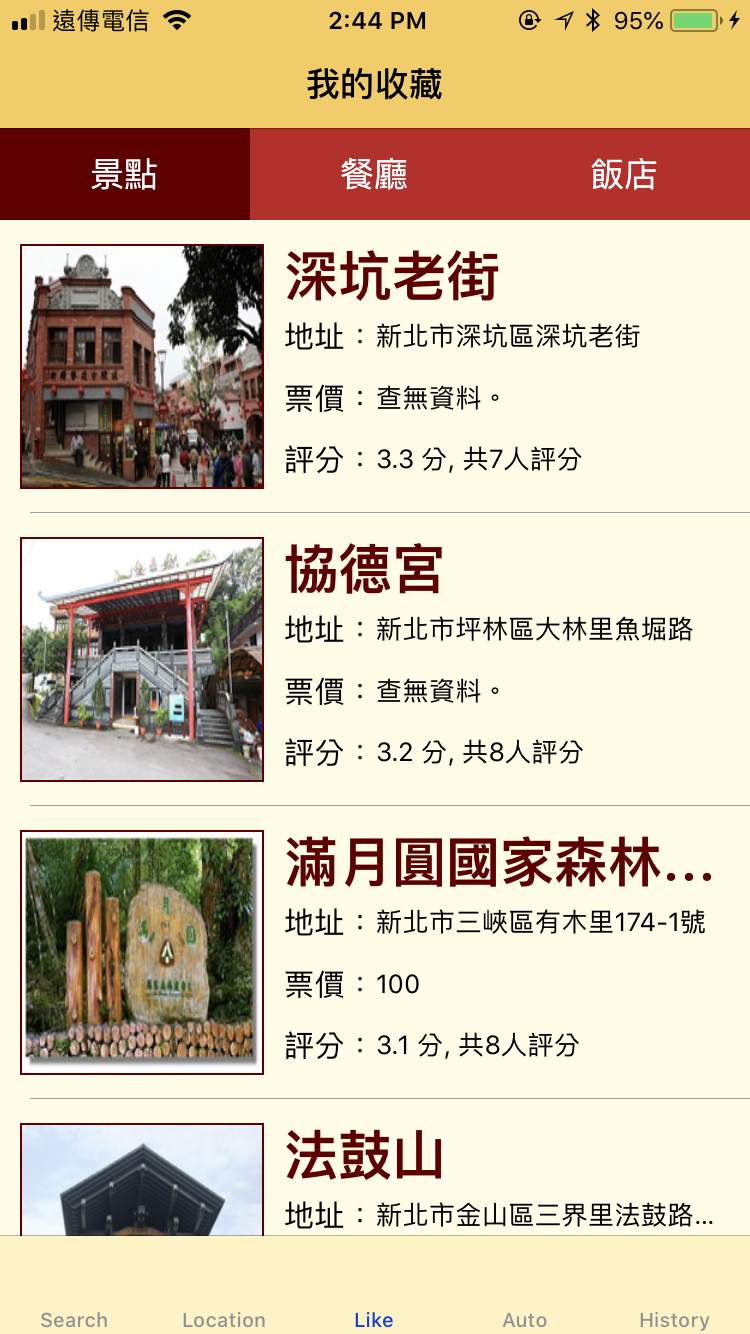Open the 法鼓山 entry
Viewport: 750px width, 1334px height.
pos(375,1168)
